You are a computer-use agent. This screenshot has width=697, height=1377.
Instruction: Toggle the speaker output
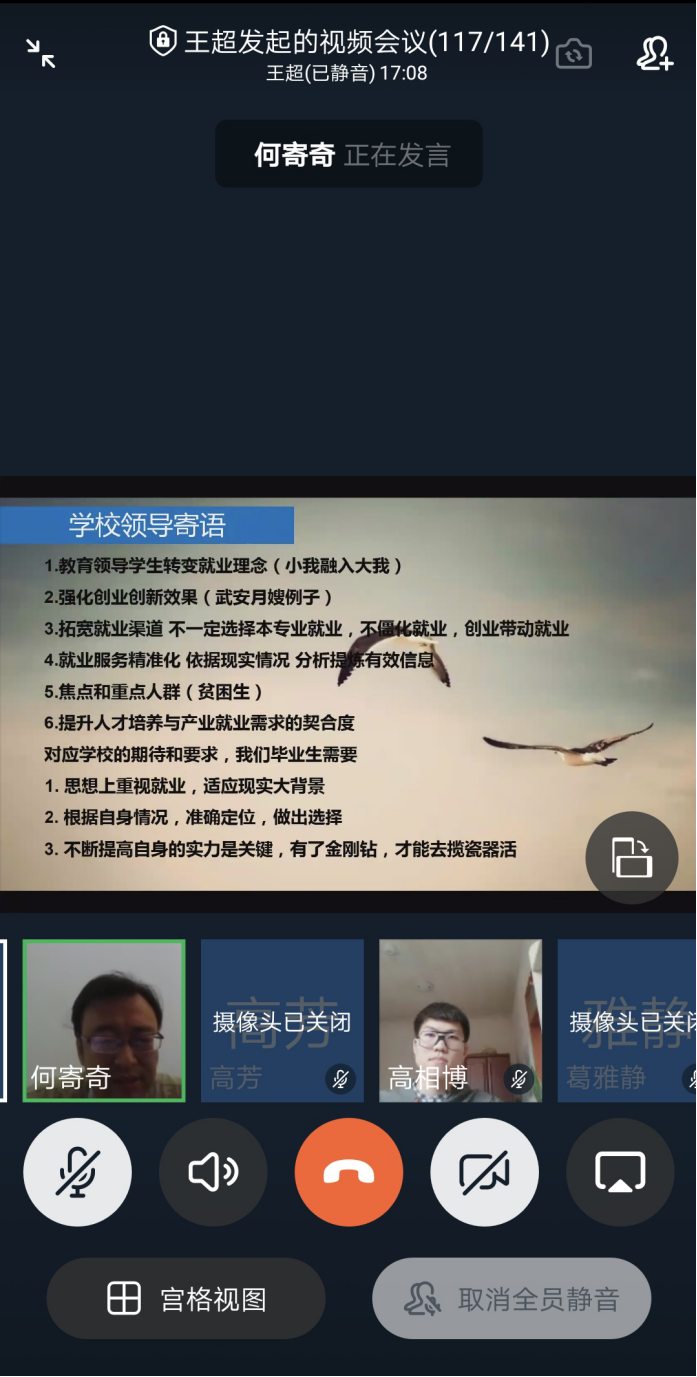(213, 1171)
